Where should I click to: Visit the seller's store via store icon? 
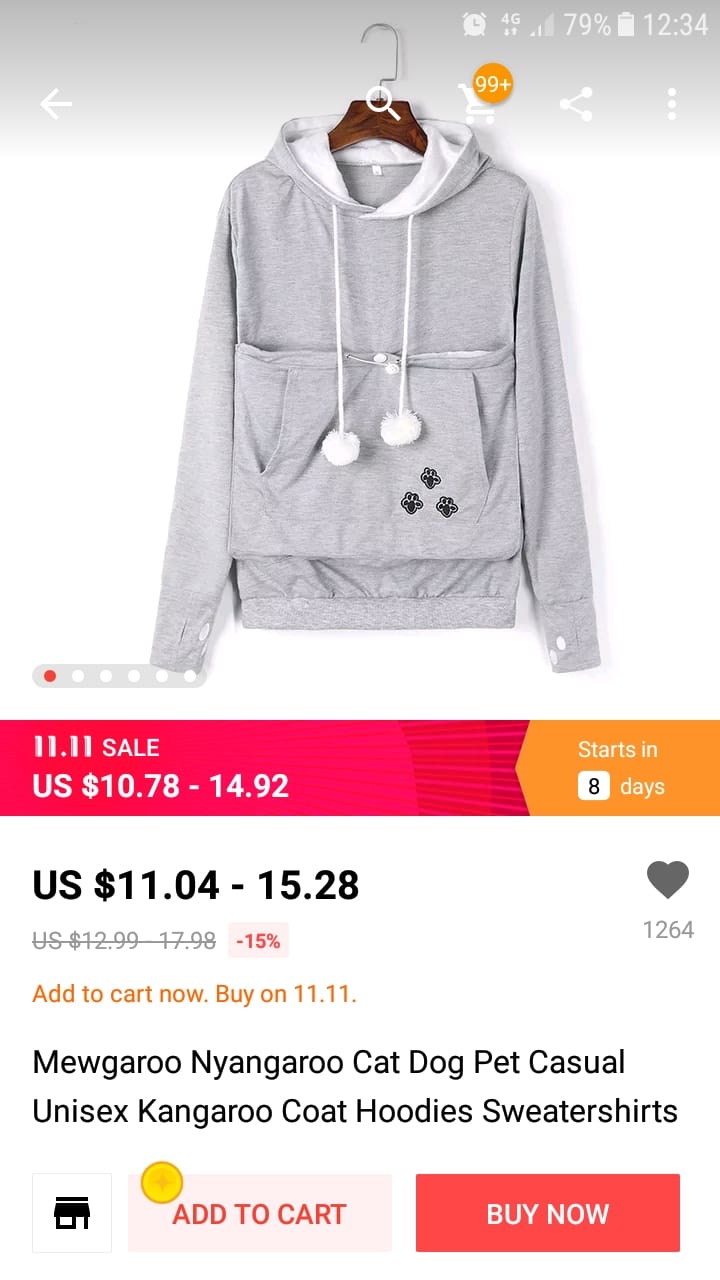click(x=72, y=1213)
